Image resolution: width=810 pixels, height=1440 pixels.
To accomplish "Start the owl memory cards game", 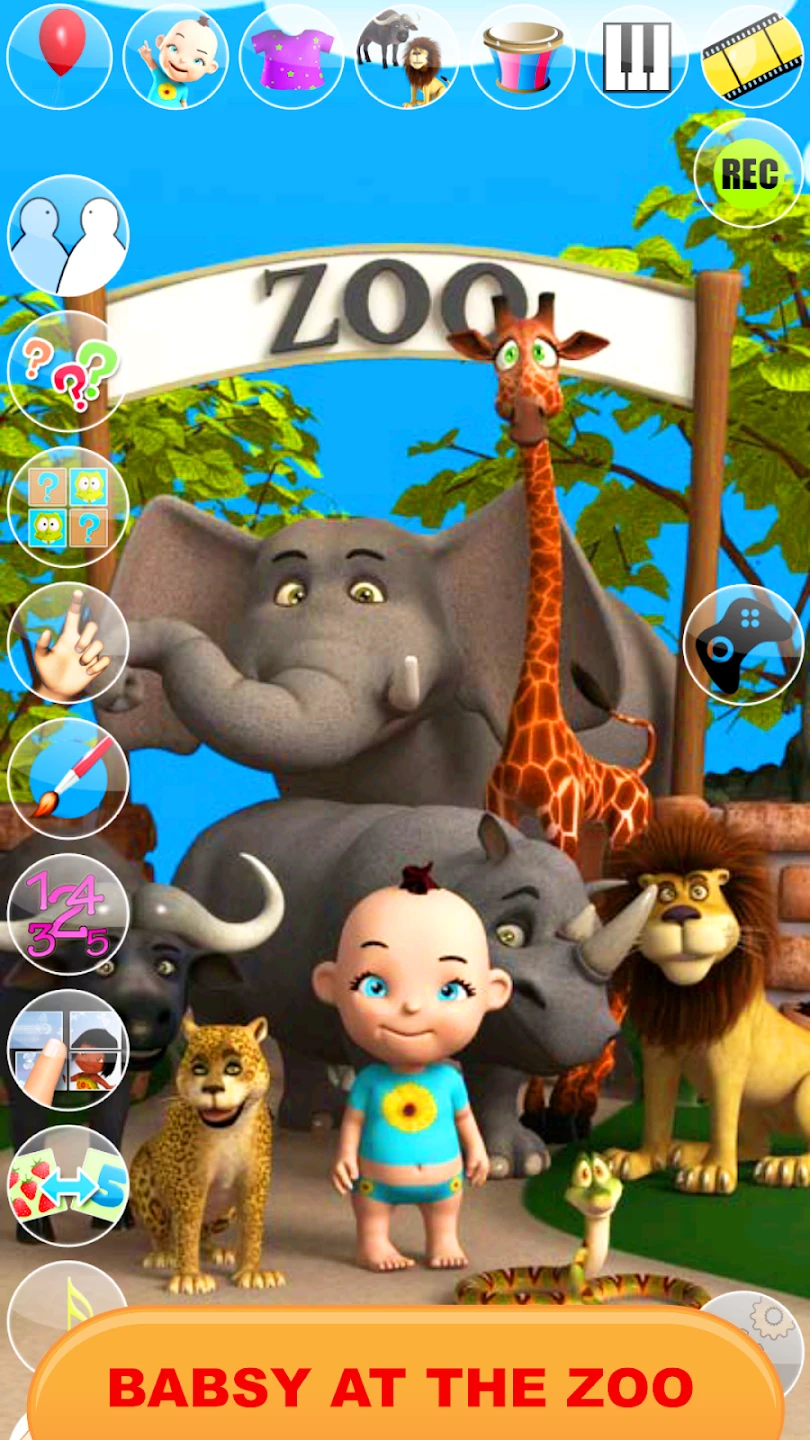I will tap(68, 507).
